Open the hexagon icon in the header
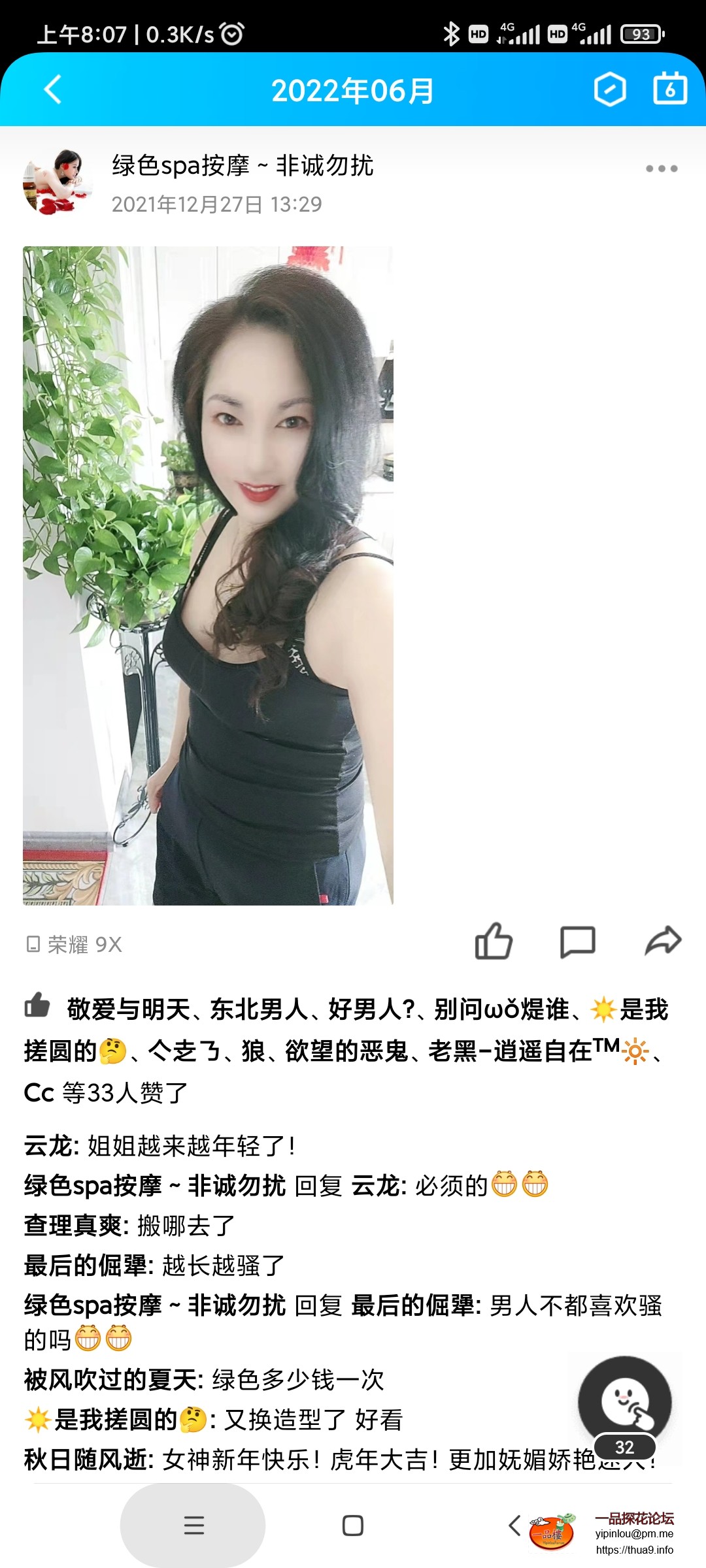 pyautogui.click(x=610, y=90)
